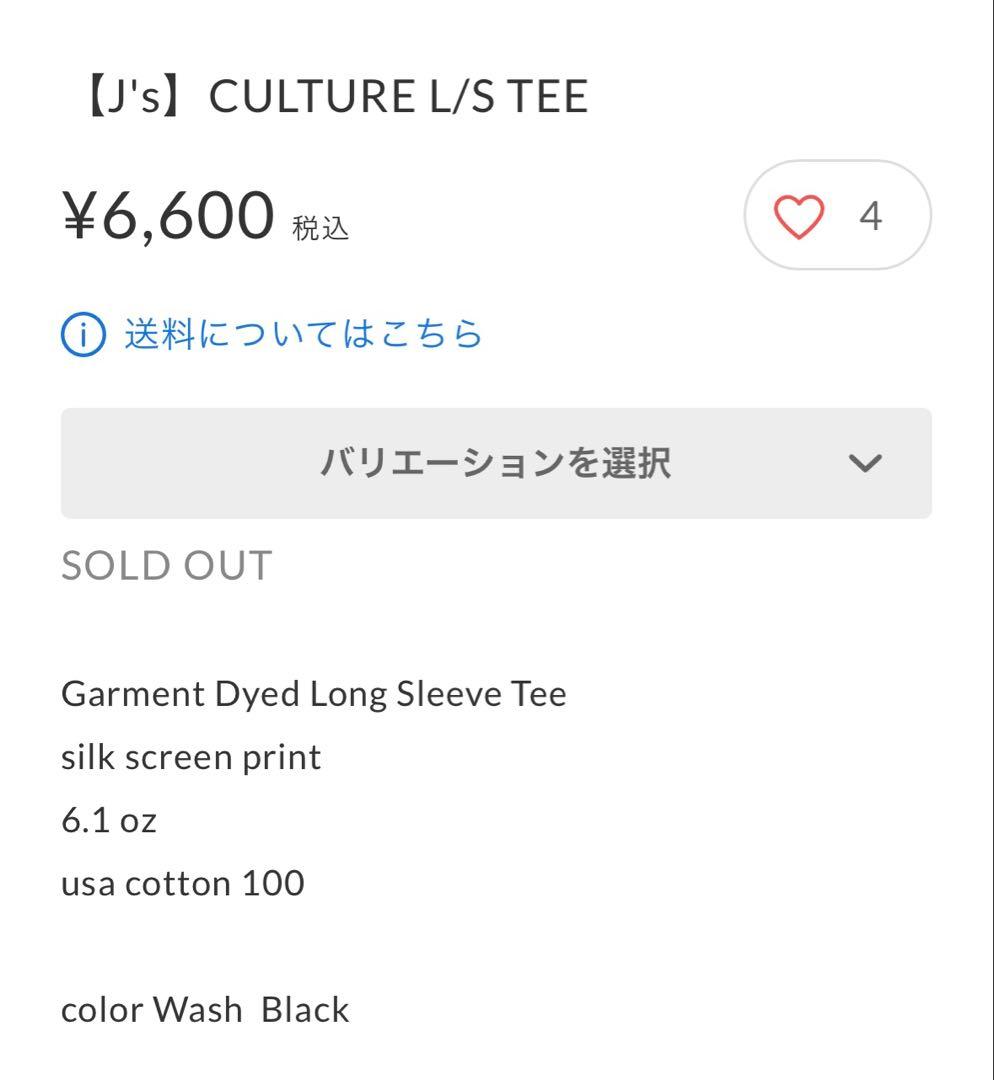Unfavorite the product using the heart control
Image resolution: width=994 pixels, height=1080 pixels.
click(800, 214)
